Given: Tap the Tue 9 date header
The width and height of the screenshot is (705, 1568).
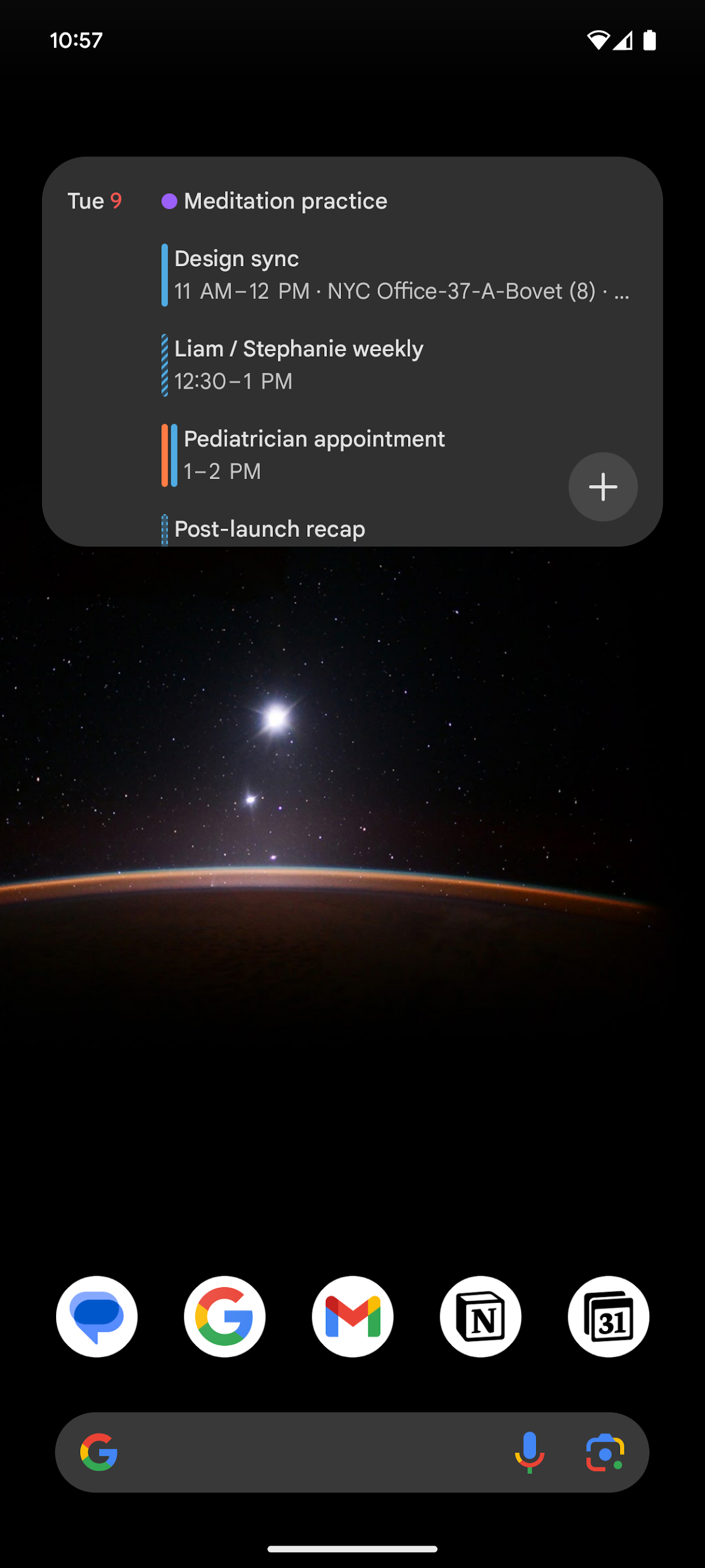Looking at the screenshot, I should coord(94,201).
